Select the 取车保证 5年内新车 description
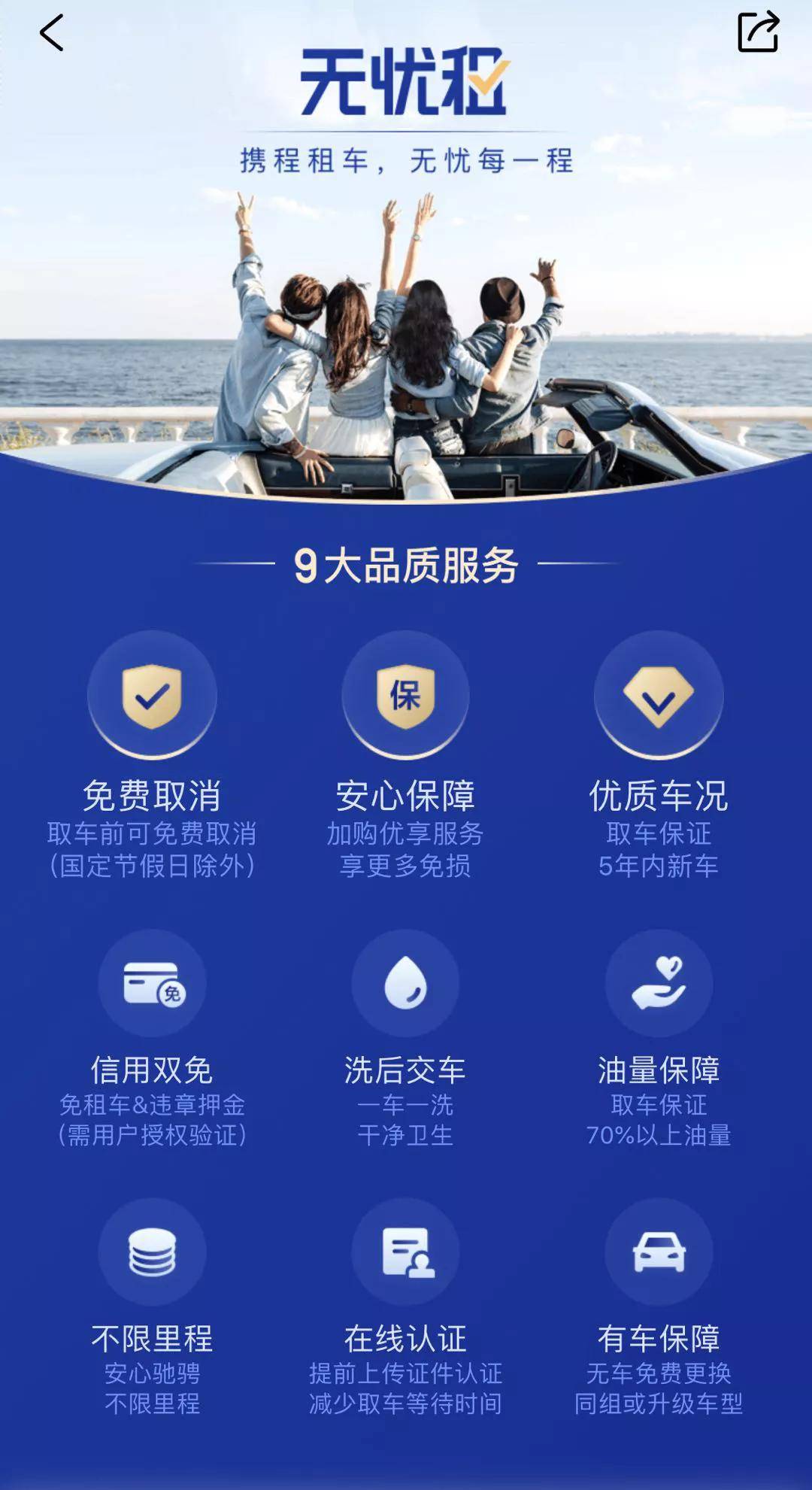Image resolution: width=812 pixels, height=1490 pixels. click(657, 850)
